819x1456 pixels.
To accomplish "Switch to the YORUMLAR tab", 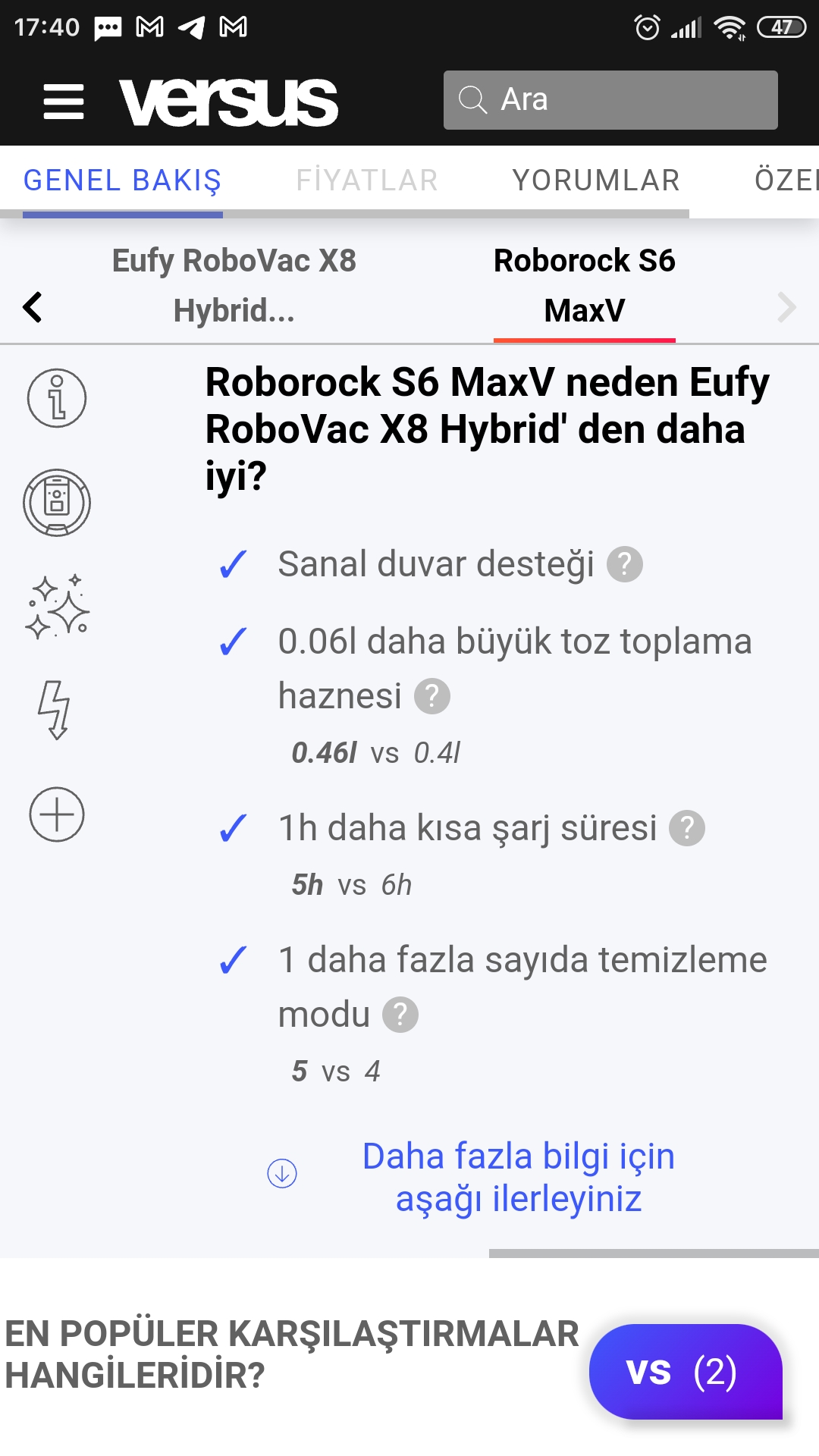I will (596, 180).
